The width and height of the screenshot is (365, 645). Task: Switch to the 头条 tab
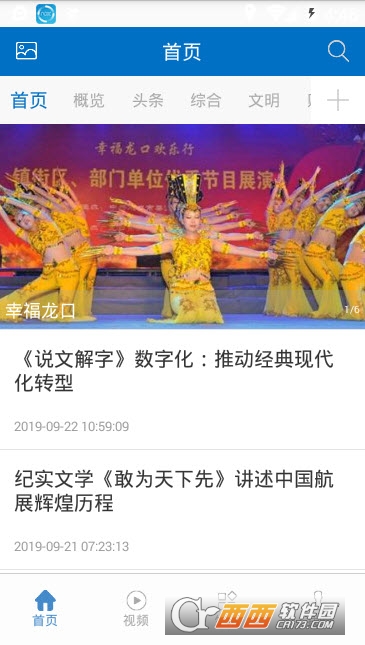coord(148,100)
